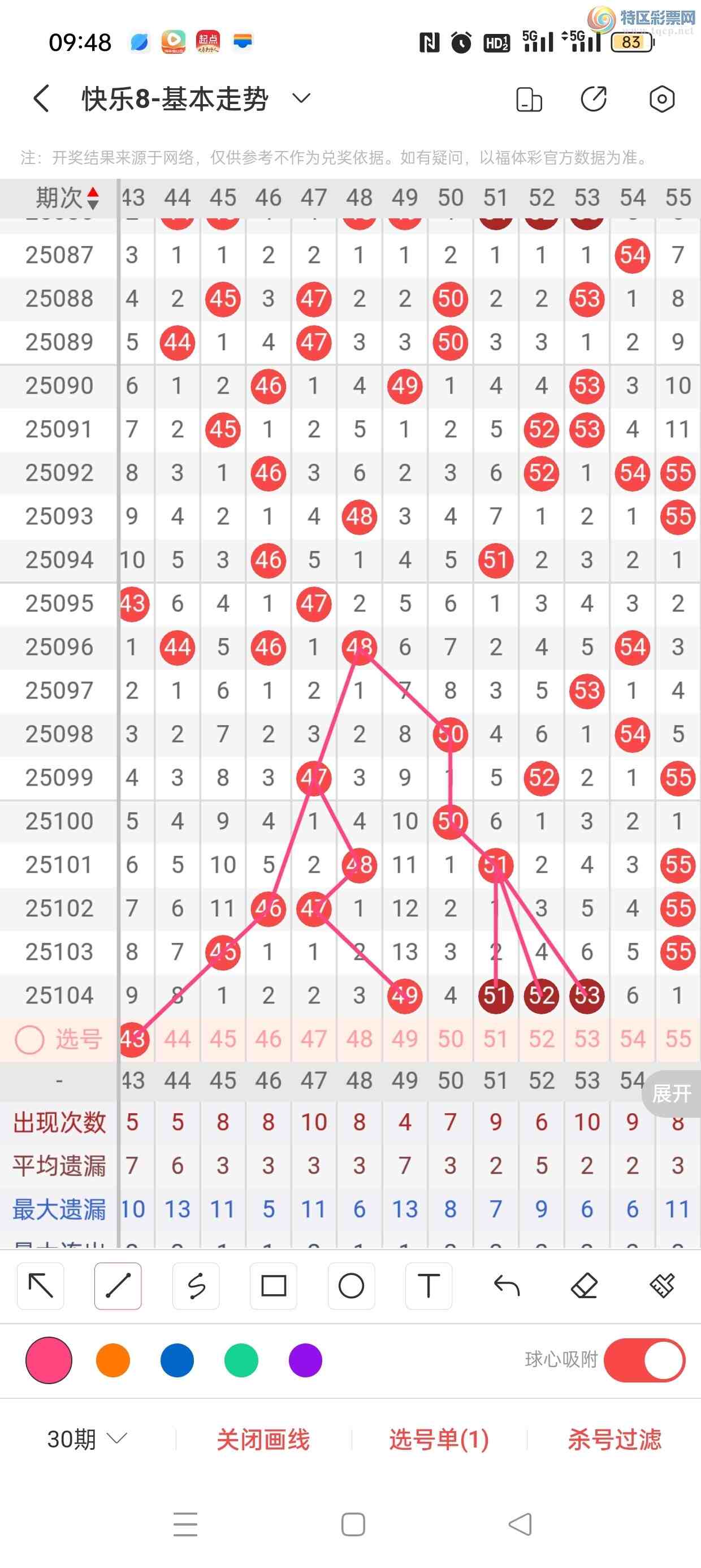Open the 30期 period count dropdown
This screenshot has width=701, height=1568.
pyautogui.click(x=87, y=1440)
